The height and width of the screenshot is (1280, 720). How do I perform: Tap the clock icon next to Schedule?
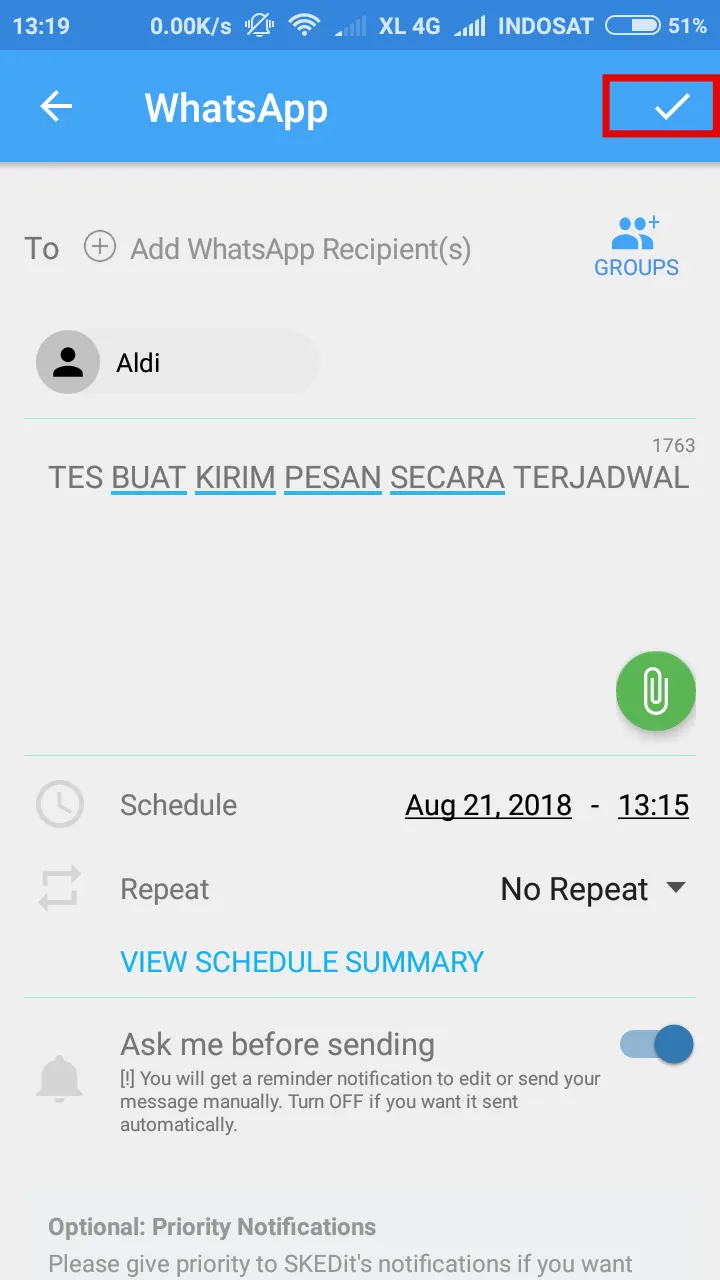pyautogui.click(x=59, y=804)
